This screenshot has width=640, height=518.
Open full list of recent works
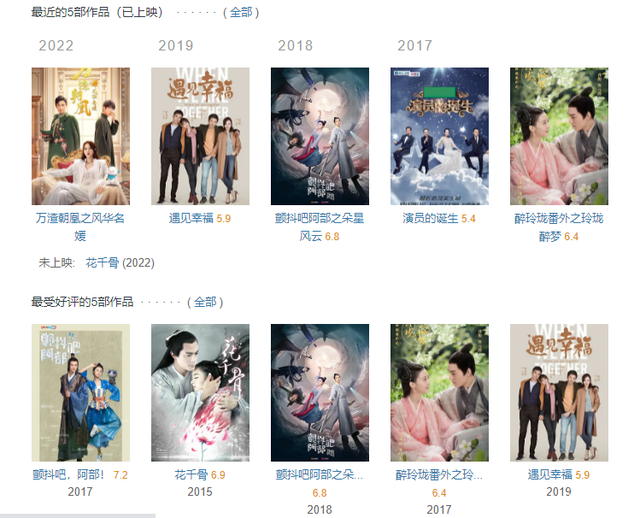coord(241,13)
